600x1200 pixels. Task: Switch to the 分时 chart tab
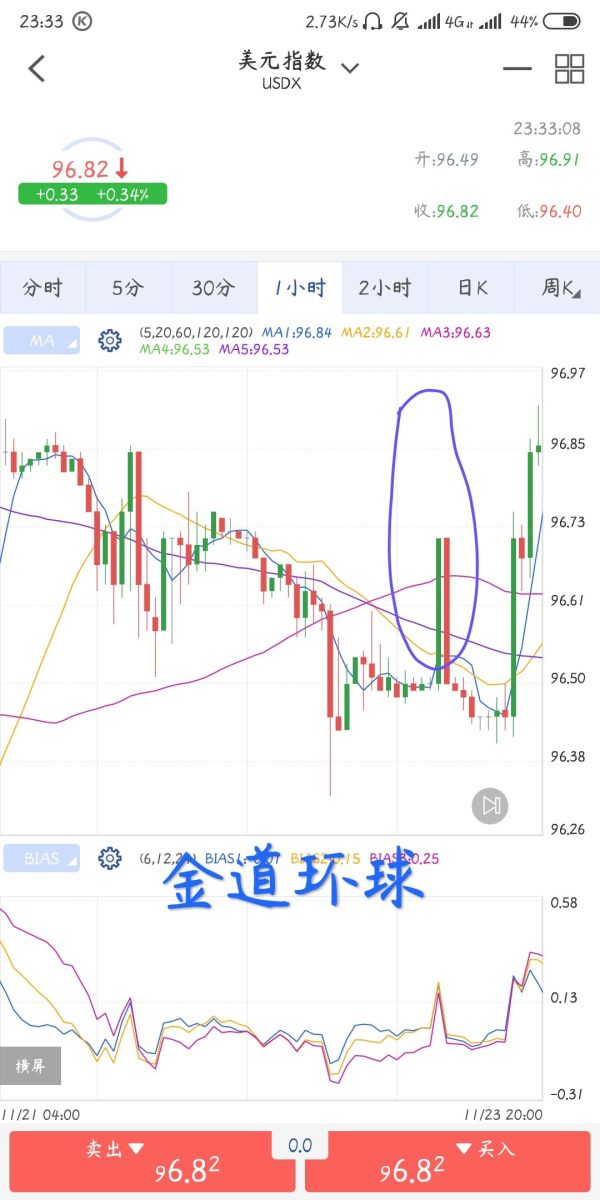43,288
